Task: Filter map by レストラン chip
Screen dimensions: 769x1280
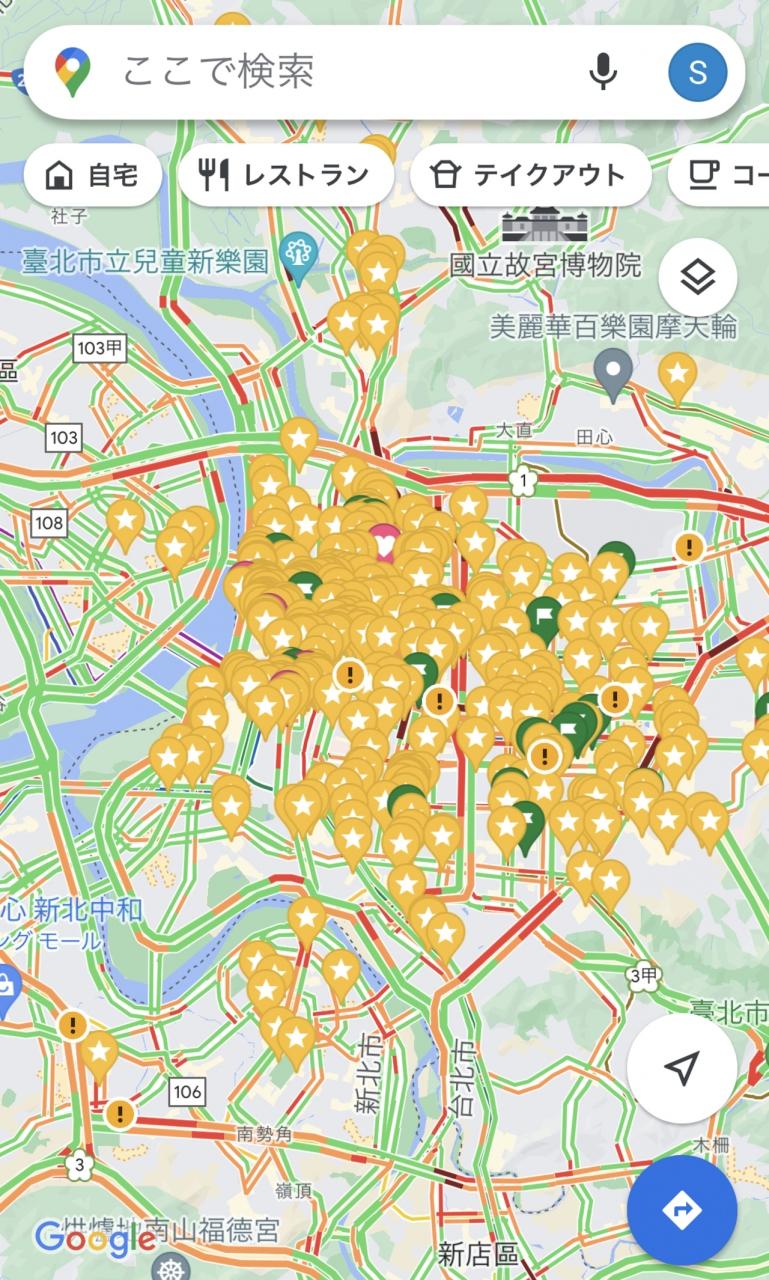Action: [x=285, y=176]
